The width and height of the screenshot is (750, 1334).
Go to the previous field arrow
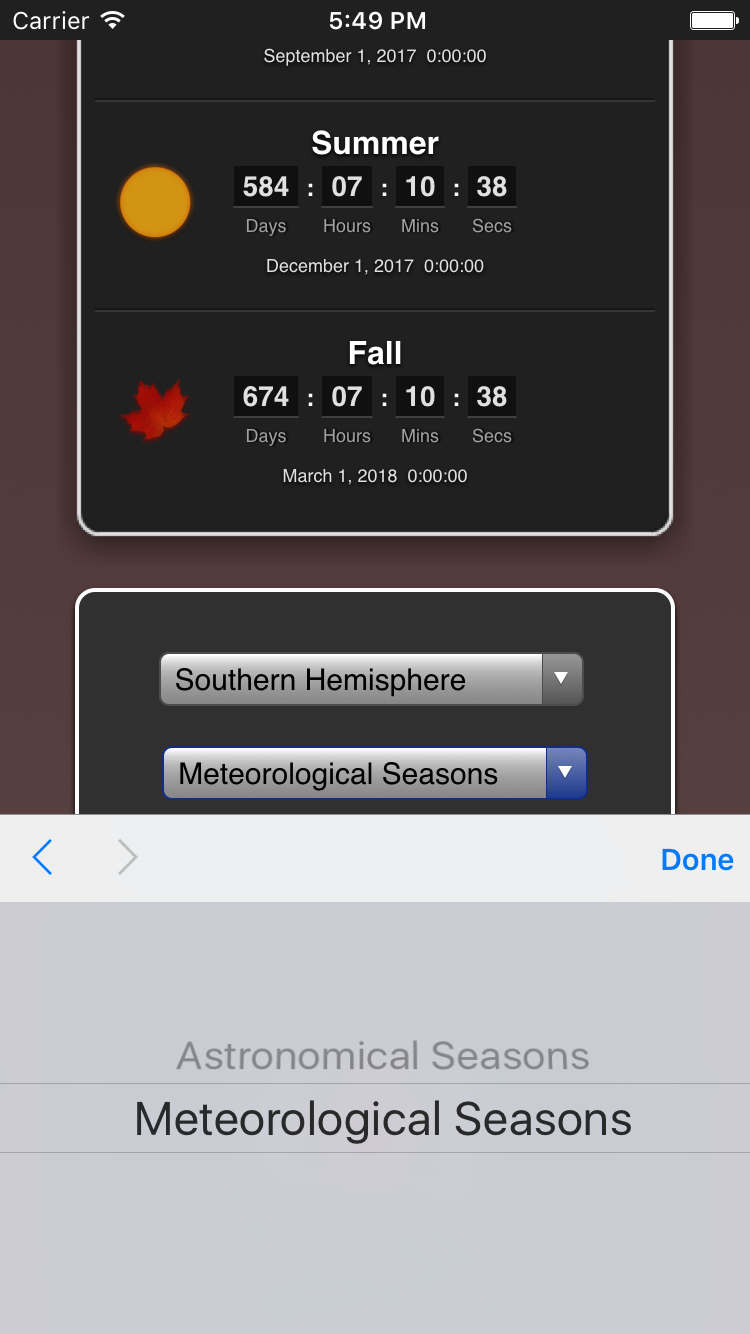tap(42, 857)
